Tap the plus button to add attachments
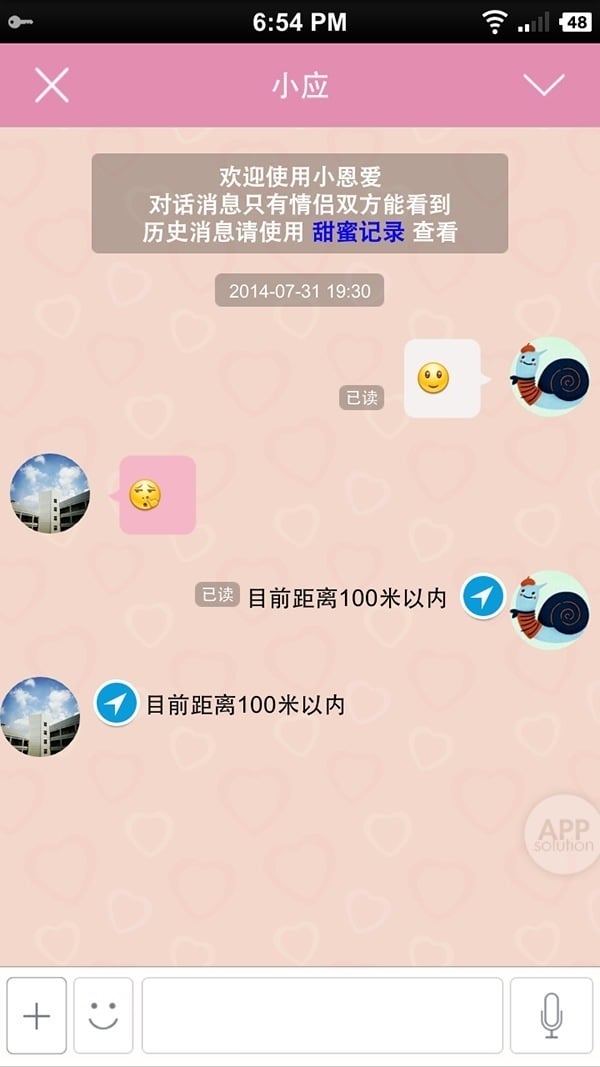600x1067 pixels. (x=37, y=1015)
